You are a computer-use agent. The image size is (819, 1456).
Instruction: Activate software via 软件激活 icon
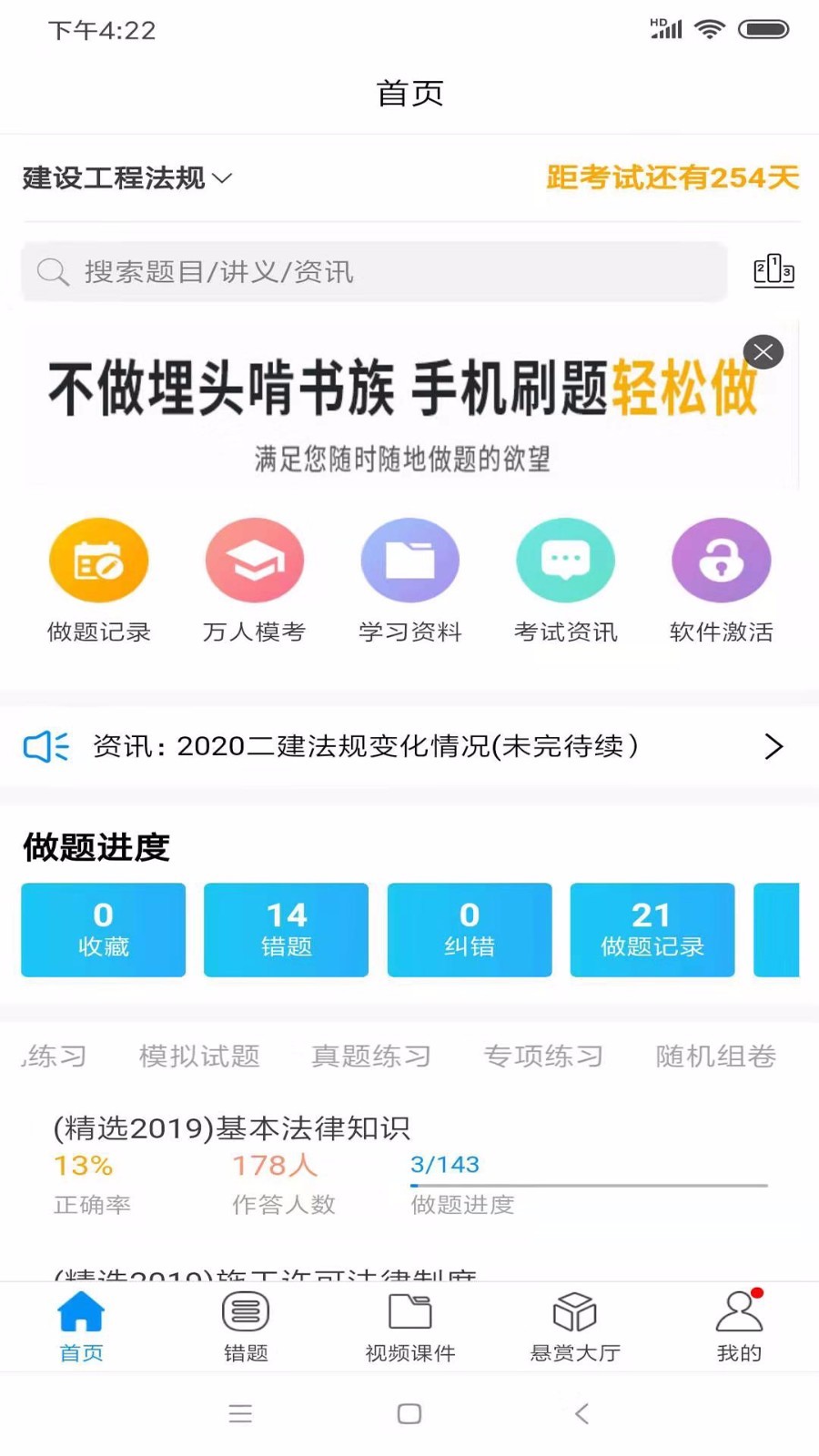pyautogui.click(x=722, y=573)
